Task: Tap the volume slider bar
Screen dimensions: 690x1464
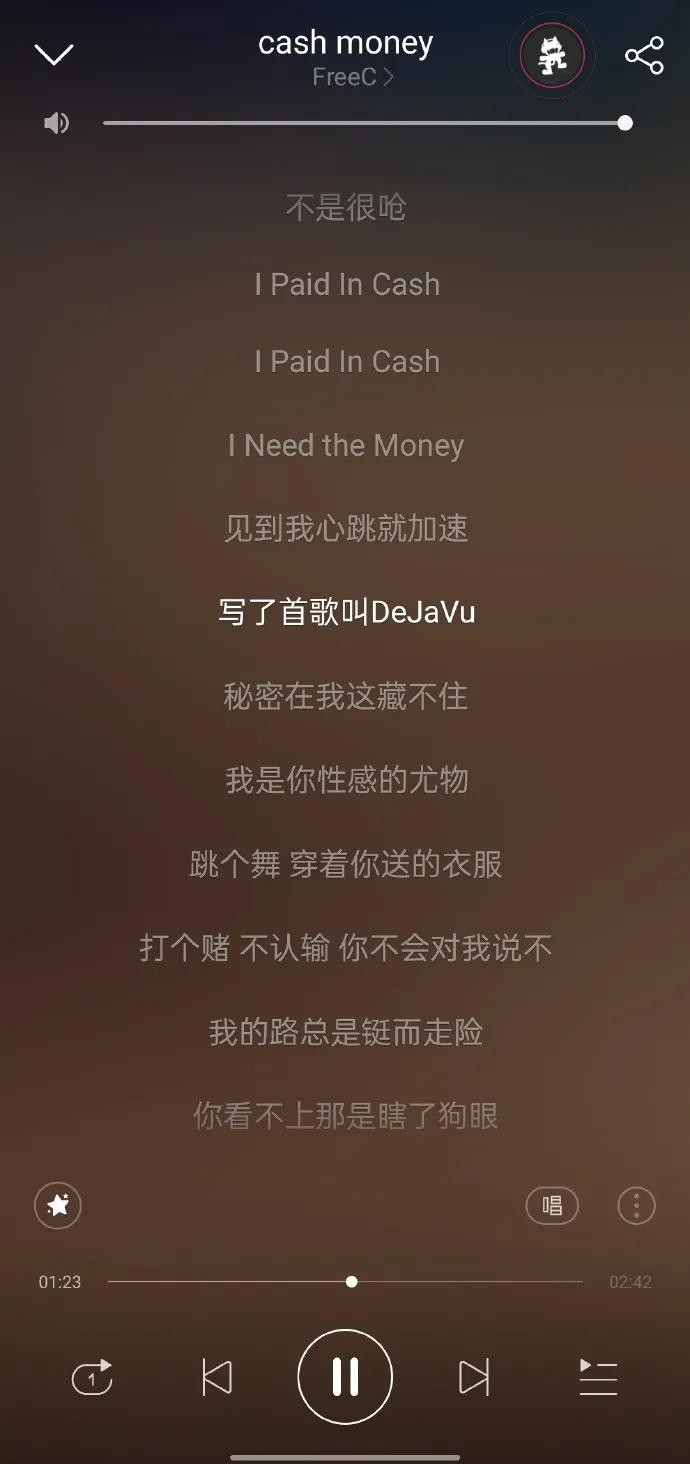Action: (364, 123)
